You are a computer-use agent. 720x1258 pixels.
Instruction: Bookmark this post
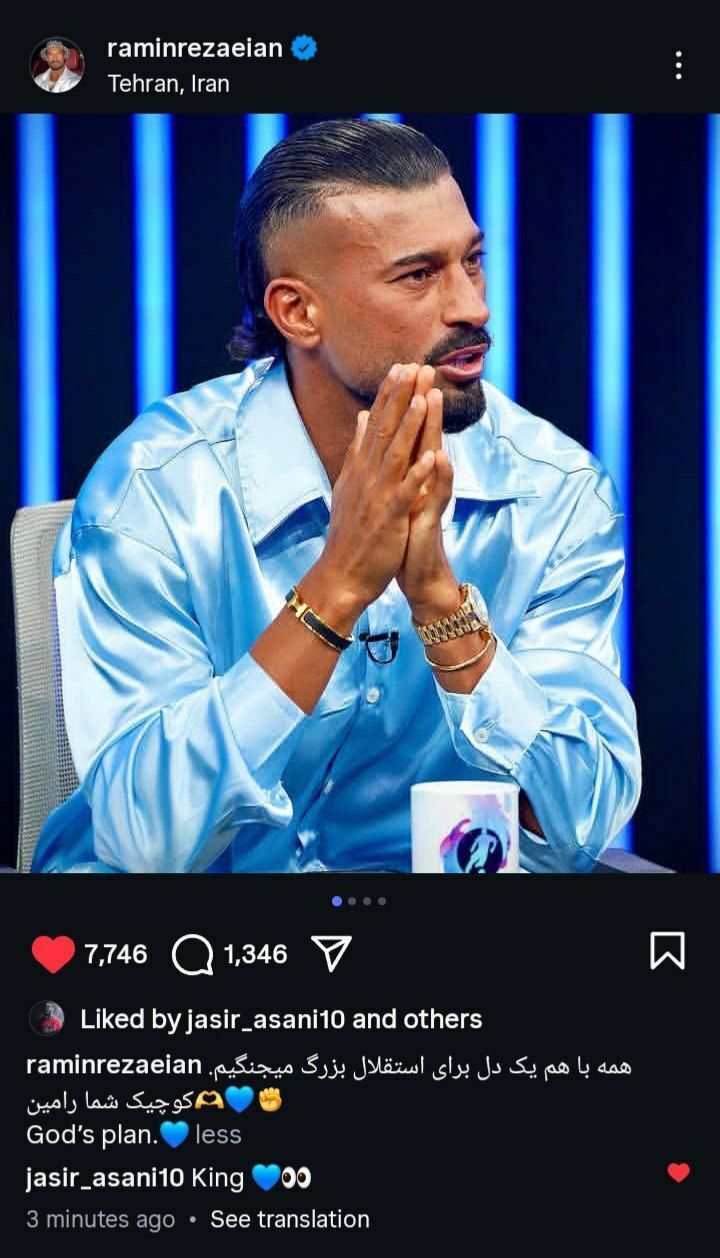click(667, 951)
